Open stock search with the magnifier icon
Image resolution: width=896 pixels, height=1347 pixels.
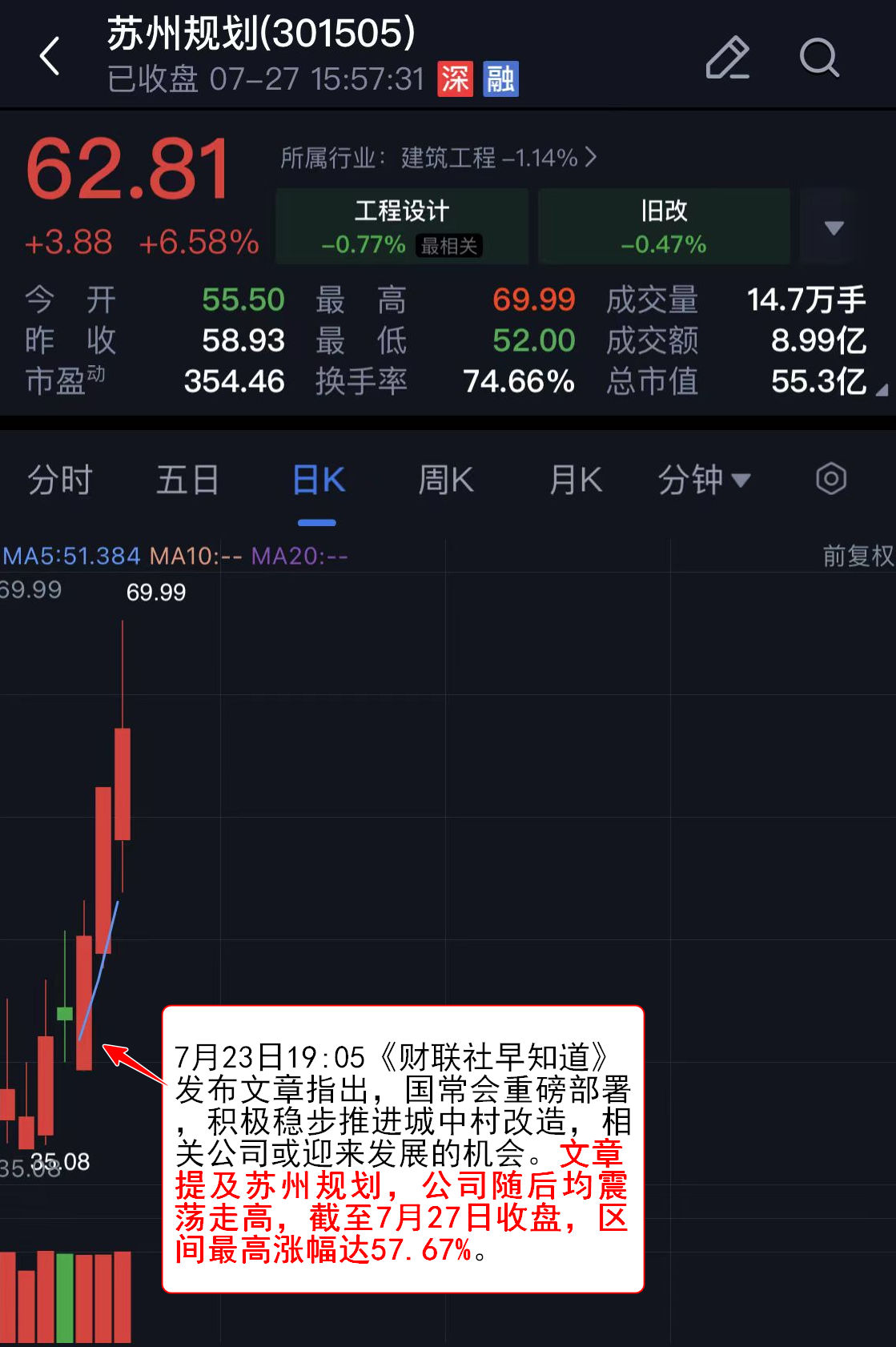pyautogui.click(x=818, y=58)
